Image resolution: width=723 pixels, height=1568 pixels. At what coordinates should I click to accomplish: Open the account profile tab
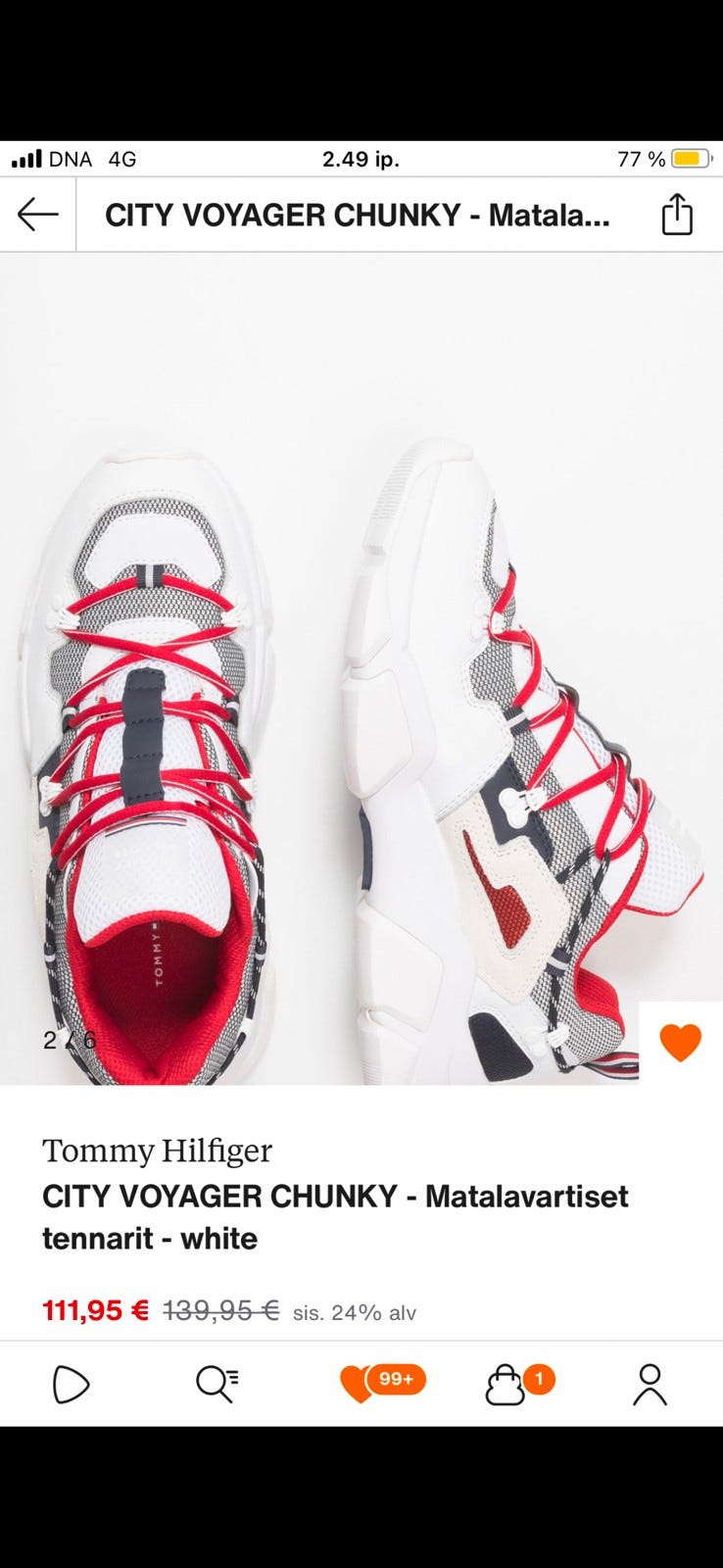650,1384
